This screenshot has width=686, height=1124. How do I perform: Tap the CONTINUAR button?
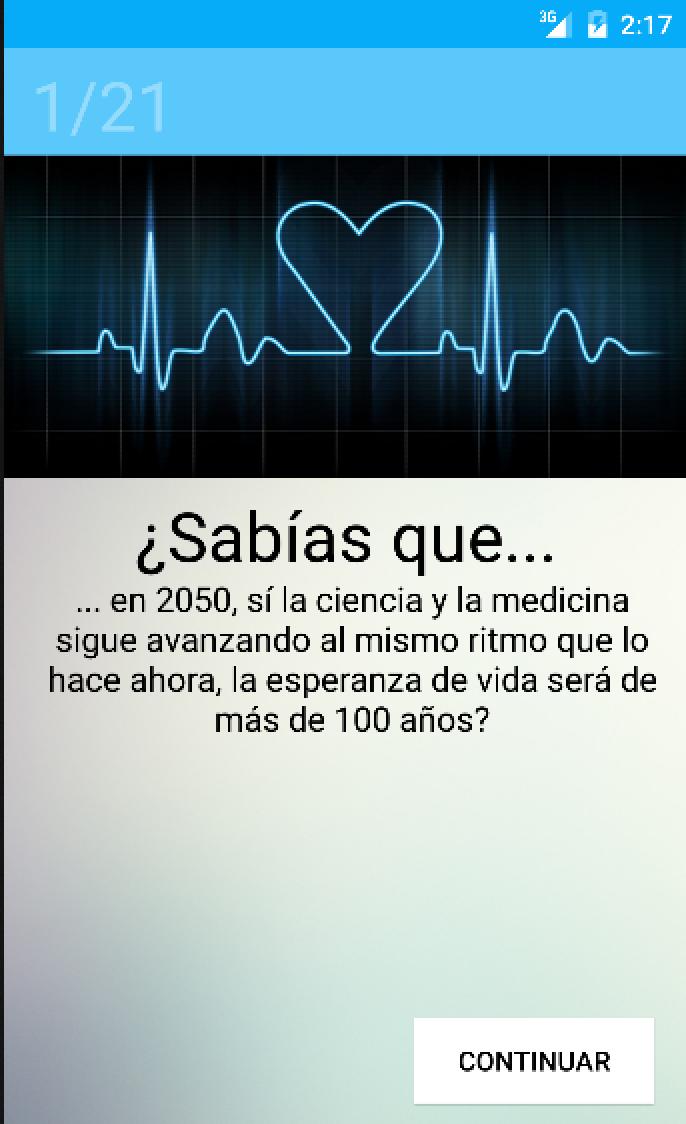click(x=534, y=1061)
